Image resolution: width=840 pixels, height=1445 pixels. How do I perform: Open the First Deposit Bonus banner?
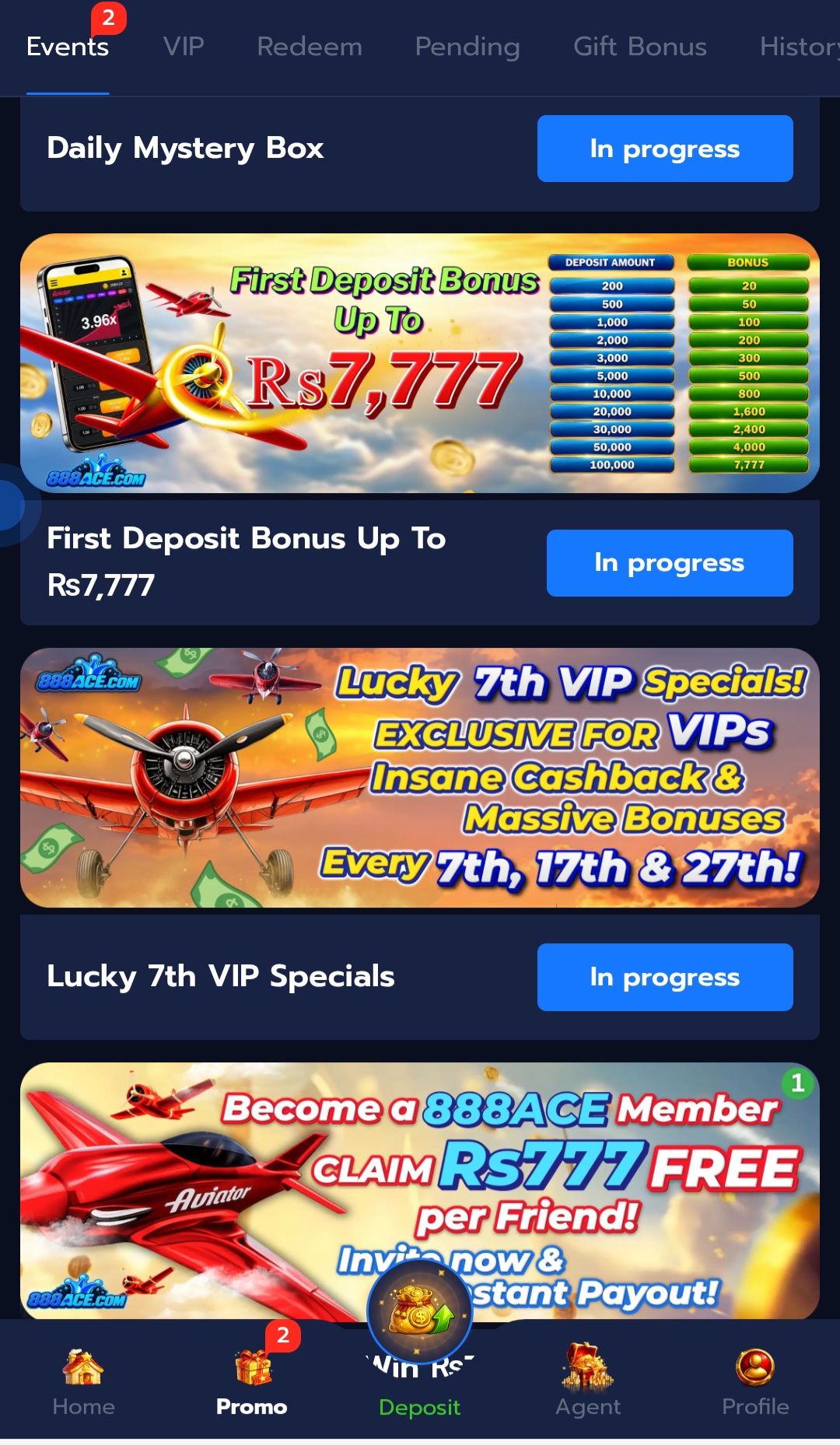tap(420, 363)
